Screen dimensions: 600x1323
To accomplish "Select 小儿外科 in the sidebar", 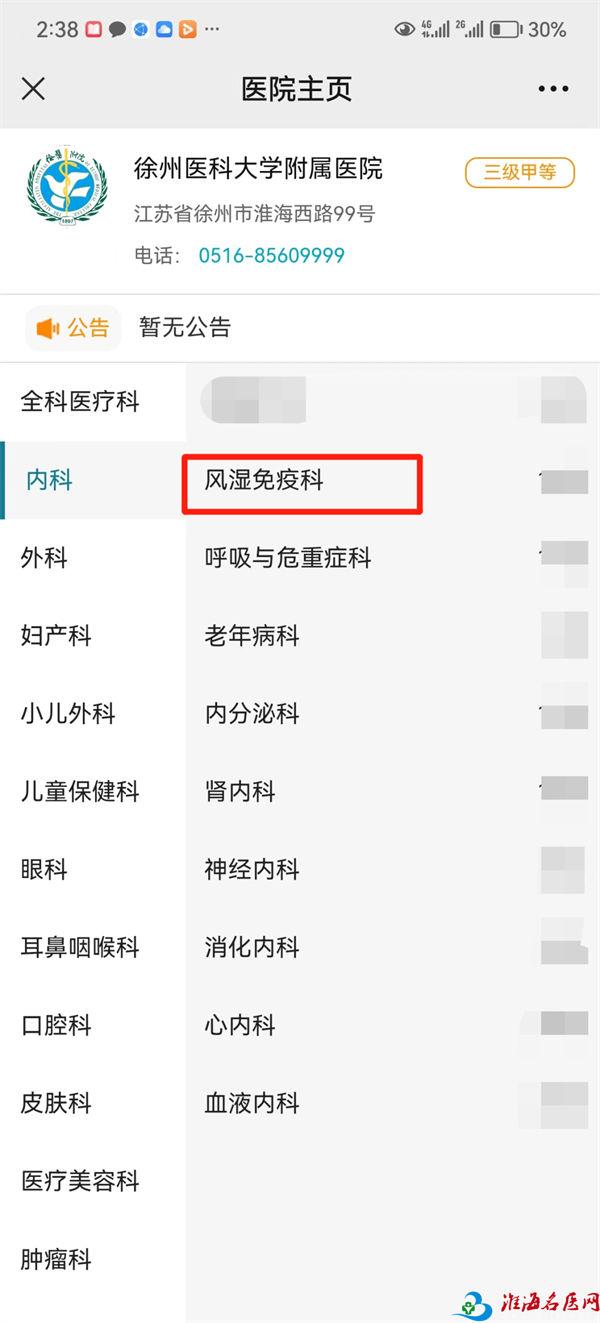I will [x=68, y=714].
